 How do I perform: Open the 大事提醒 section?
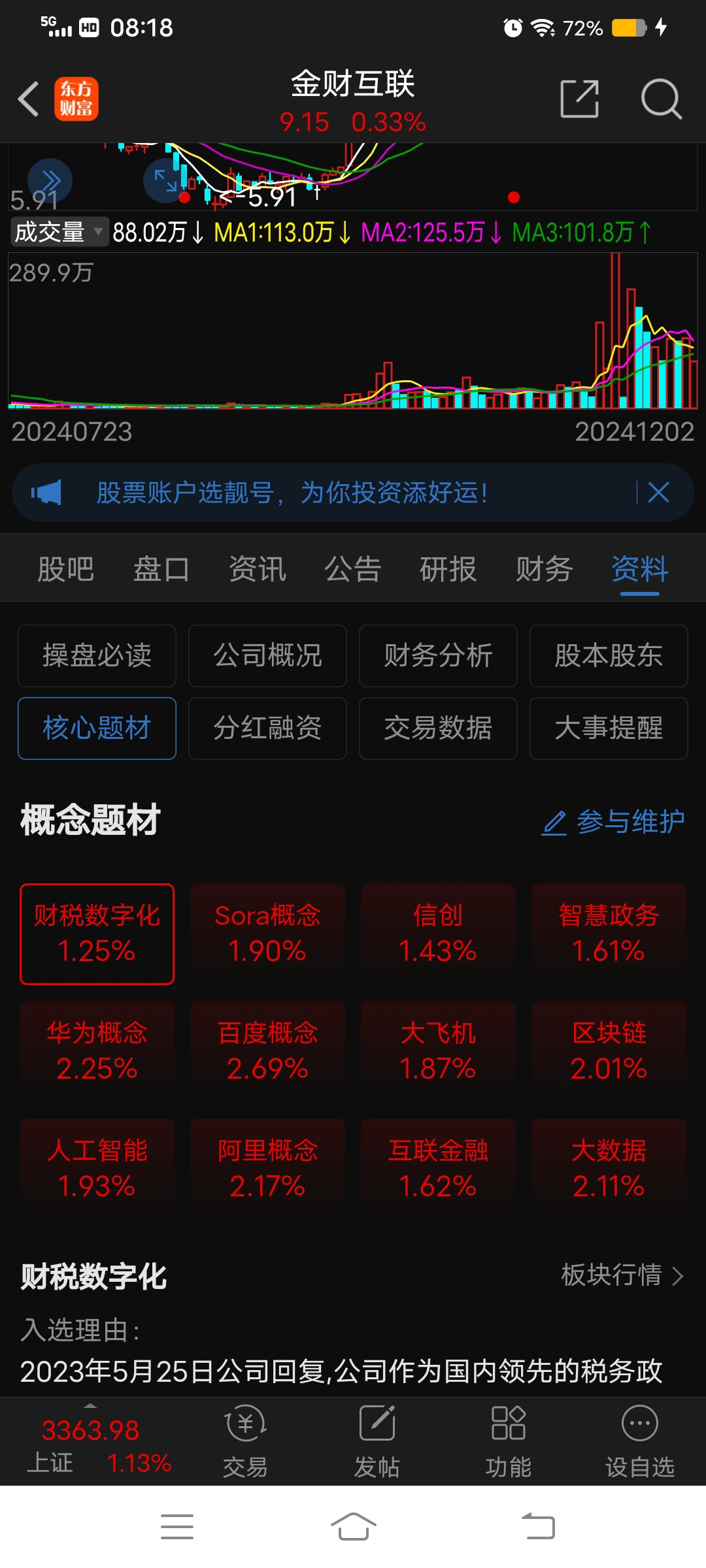coord(609,728)
